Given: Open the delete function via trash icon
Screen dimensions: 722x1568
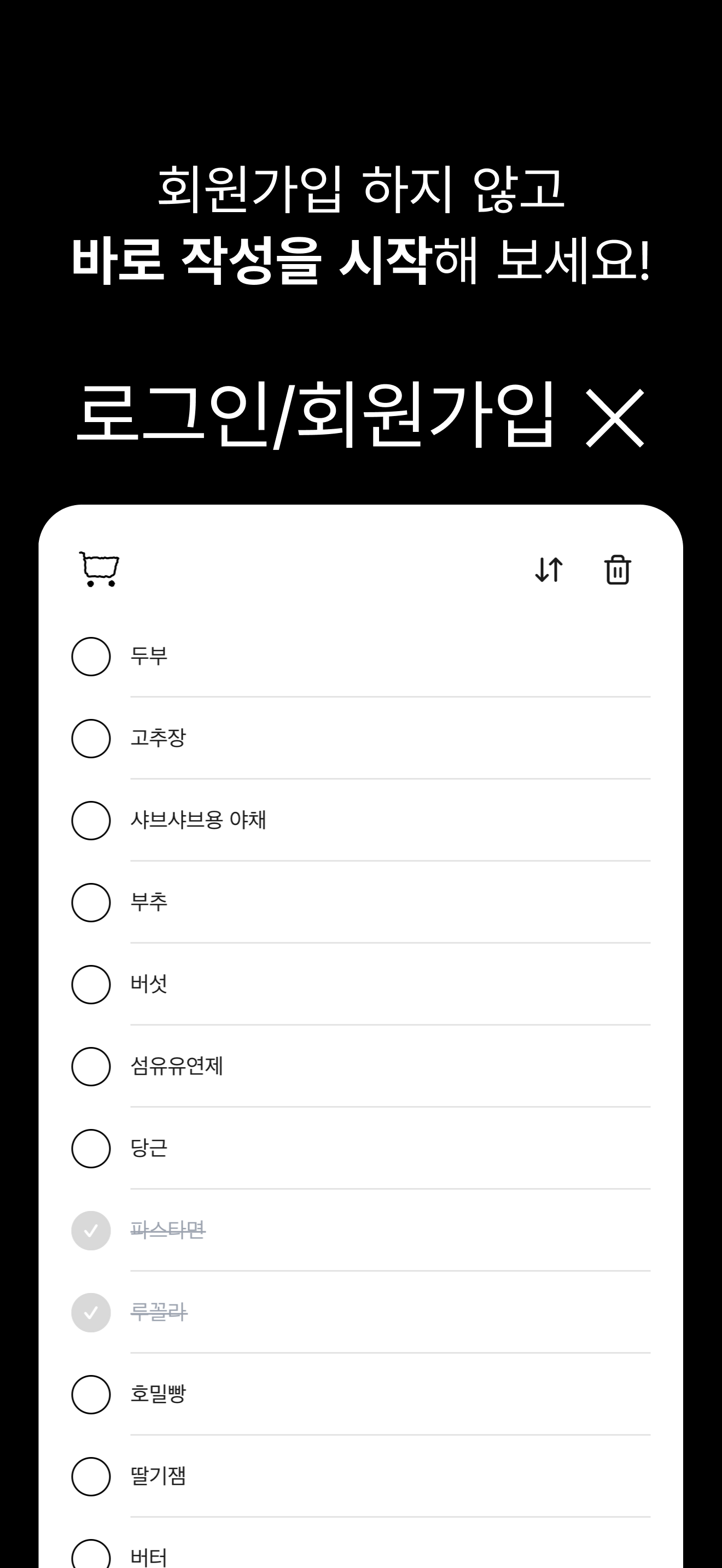Looking at the screenshot, I should 618,571.
